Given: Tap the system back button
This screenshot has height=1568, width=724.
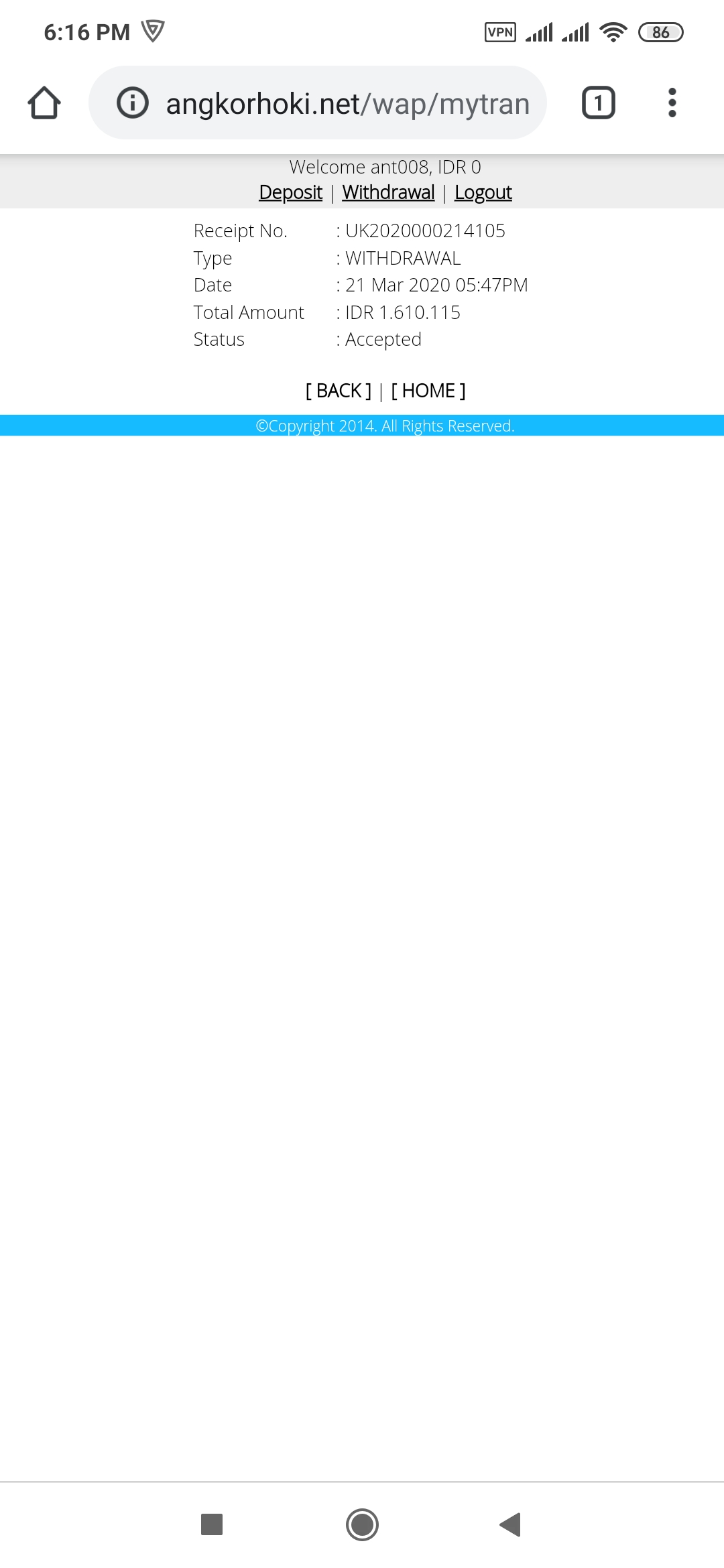Looking at the screenshot, I should [x=510, y=1524].
